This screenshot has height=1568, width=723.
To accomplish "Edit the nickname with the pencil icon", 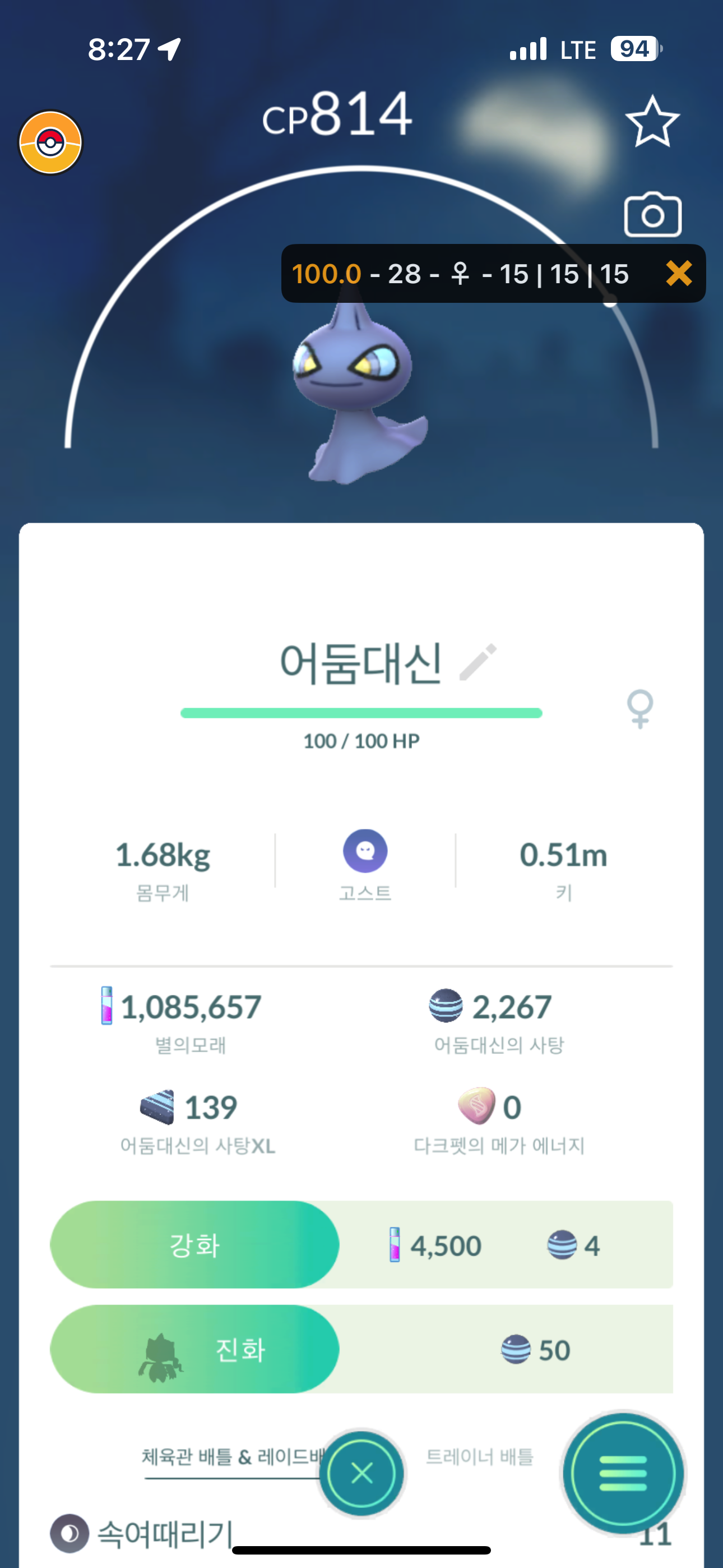I will [x=478, y=662].
